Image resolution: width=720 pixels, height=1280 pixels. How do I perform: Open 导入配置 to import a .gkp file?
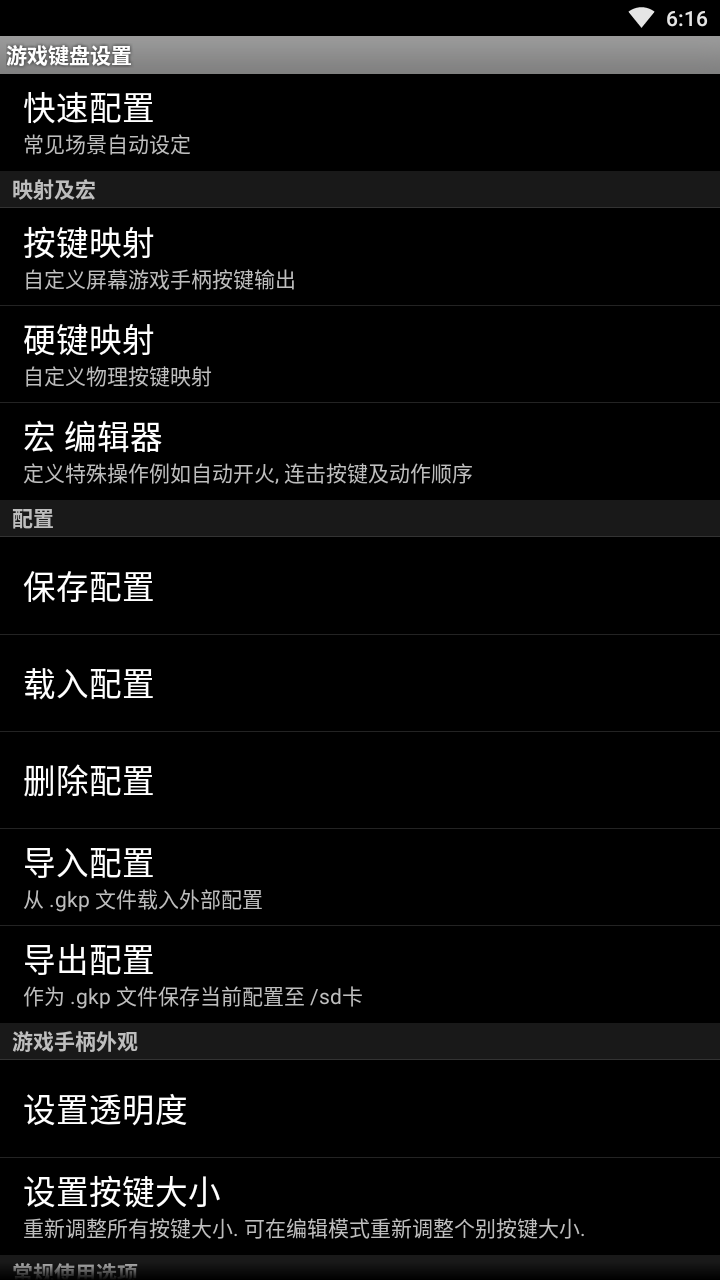coord(360,877)
